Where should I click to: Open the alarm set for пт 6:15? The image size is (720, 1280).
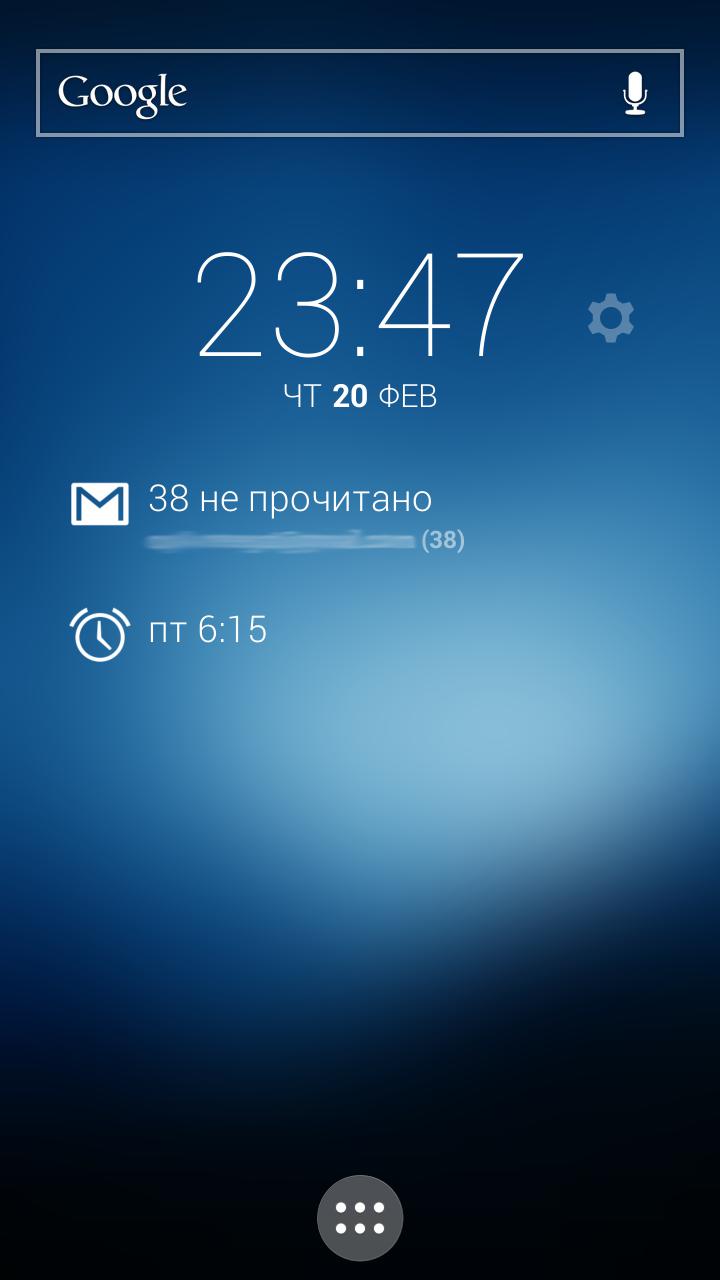click(207, 631)
